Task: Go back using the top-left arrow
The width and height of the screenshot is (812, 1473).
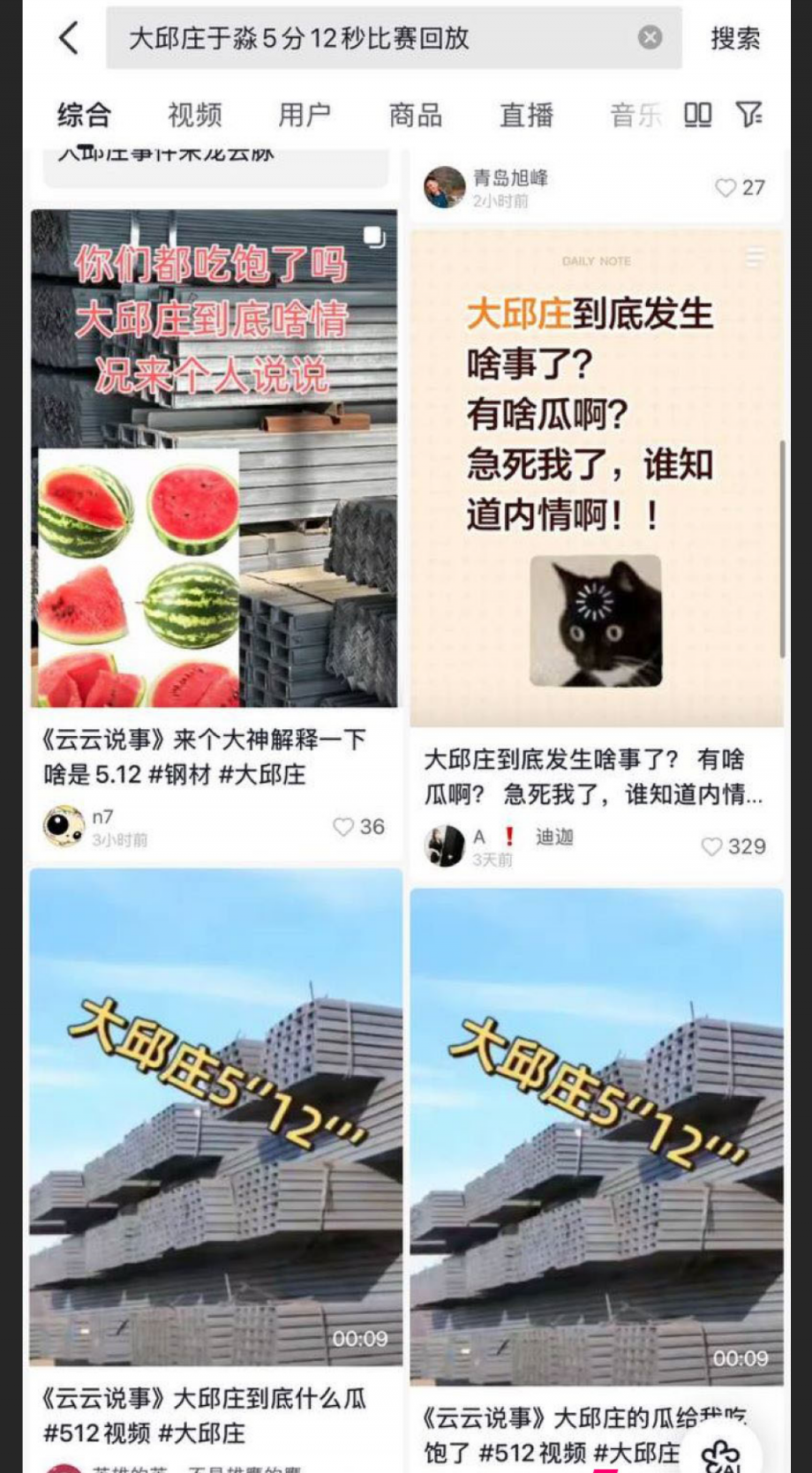Action: pyautogui.click(x=69, y=38)
